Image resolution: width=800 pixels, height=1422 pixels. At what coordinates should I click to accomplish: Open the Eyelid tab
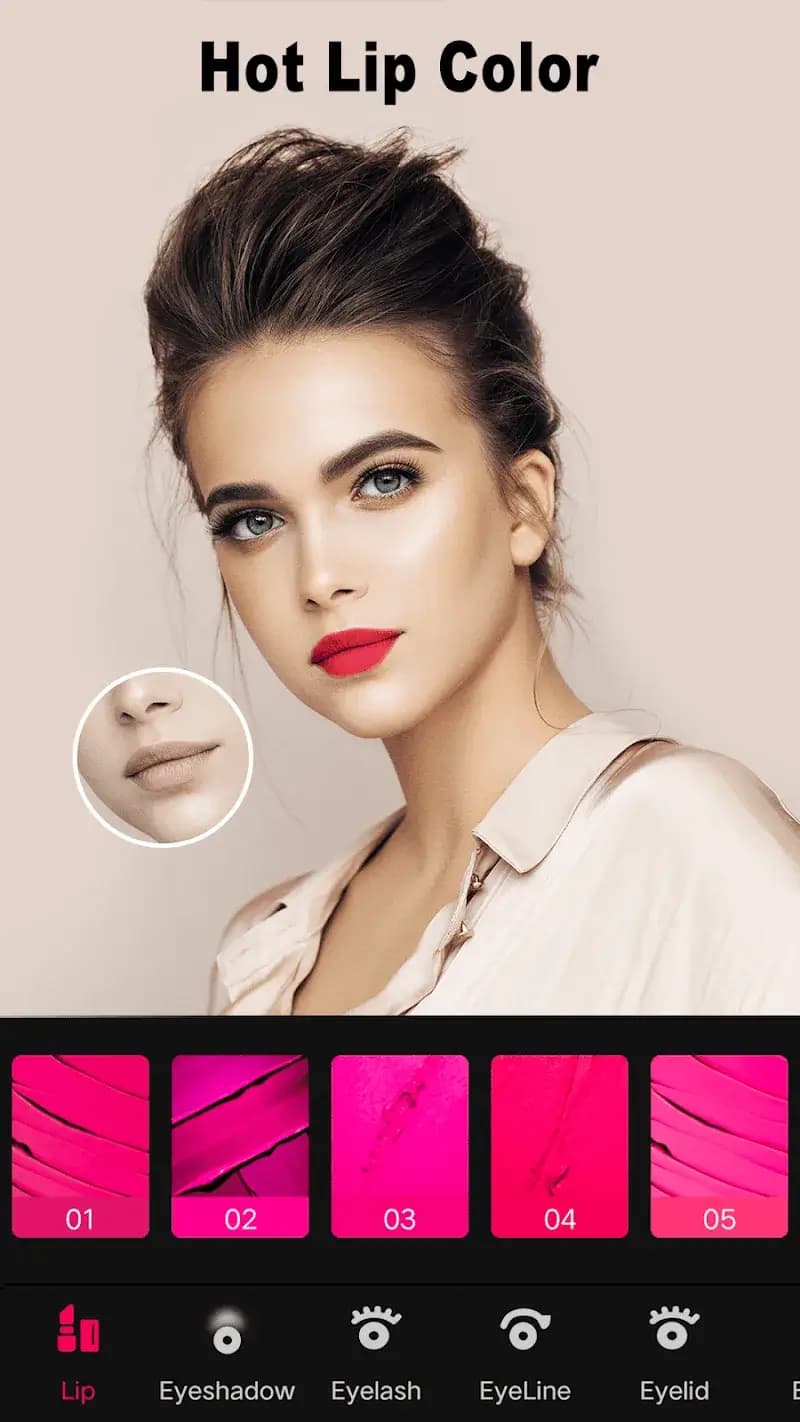674,1352
